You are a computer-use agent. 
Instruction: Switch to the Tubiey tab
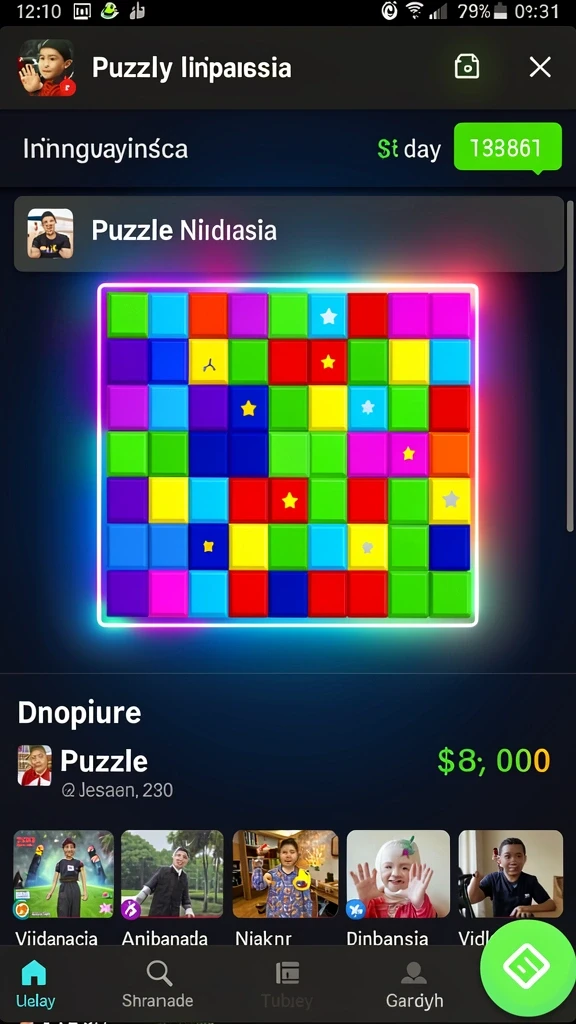click(287, 984)
